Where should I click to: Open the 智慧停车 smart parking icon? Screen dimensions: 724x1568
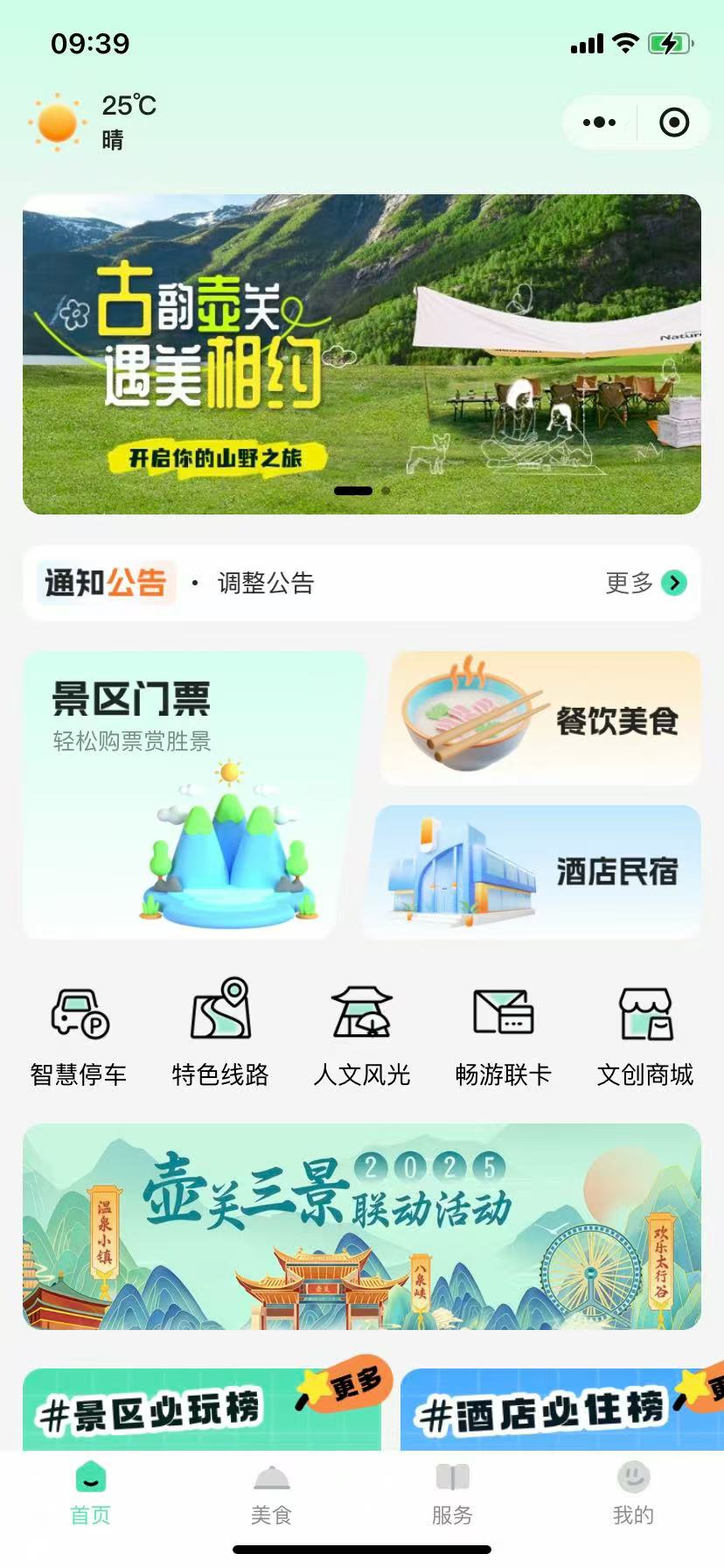79,1032
